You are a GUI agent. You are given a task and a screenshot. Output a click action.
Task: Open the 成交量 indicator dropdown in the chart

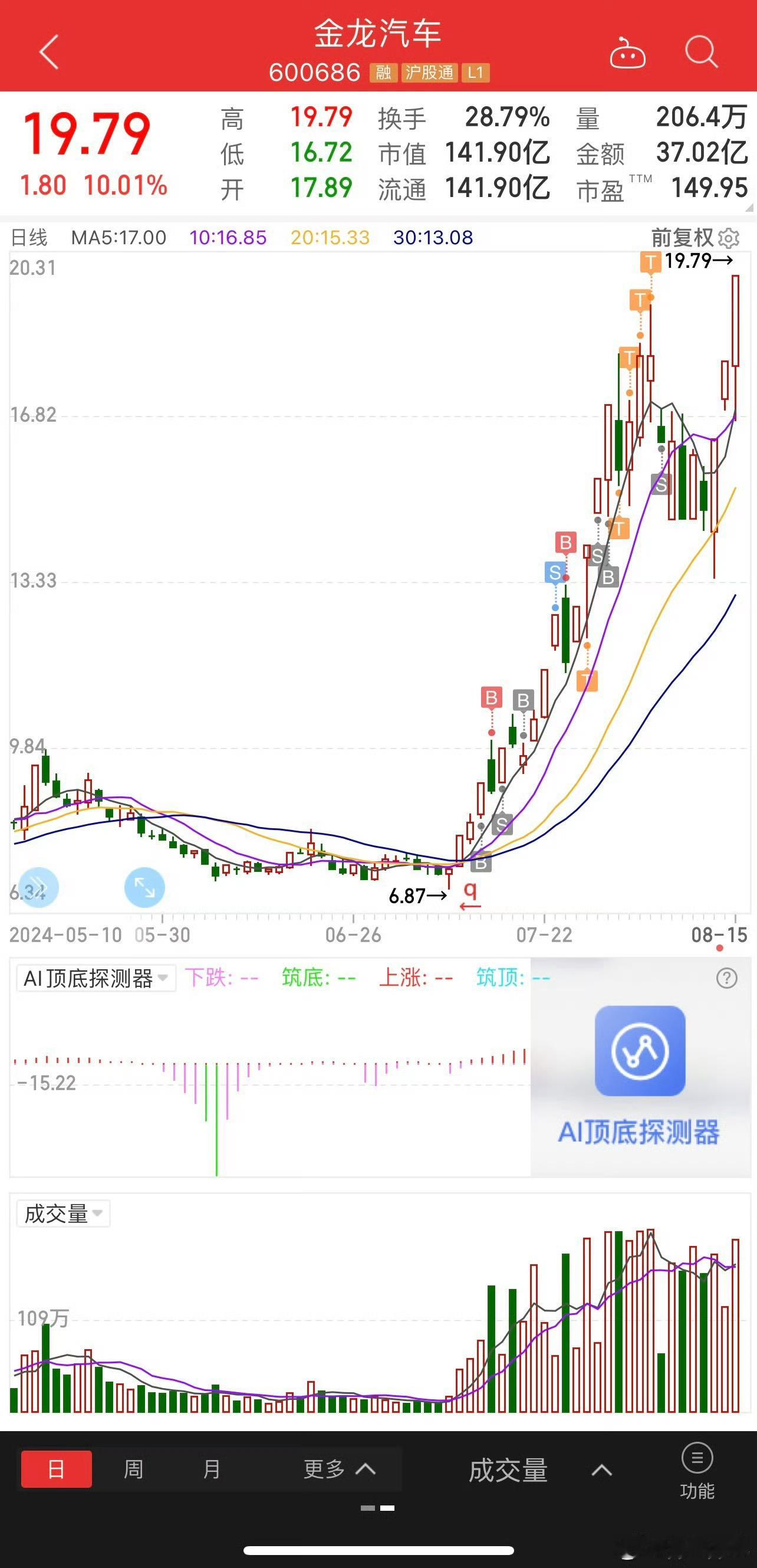click(63, 1213)
